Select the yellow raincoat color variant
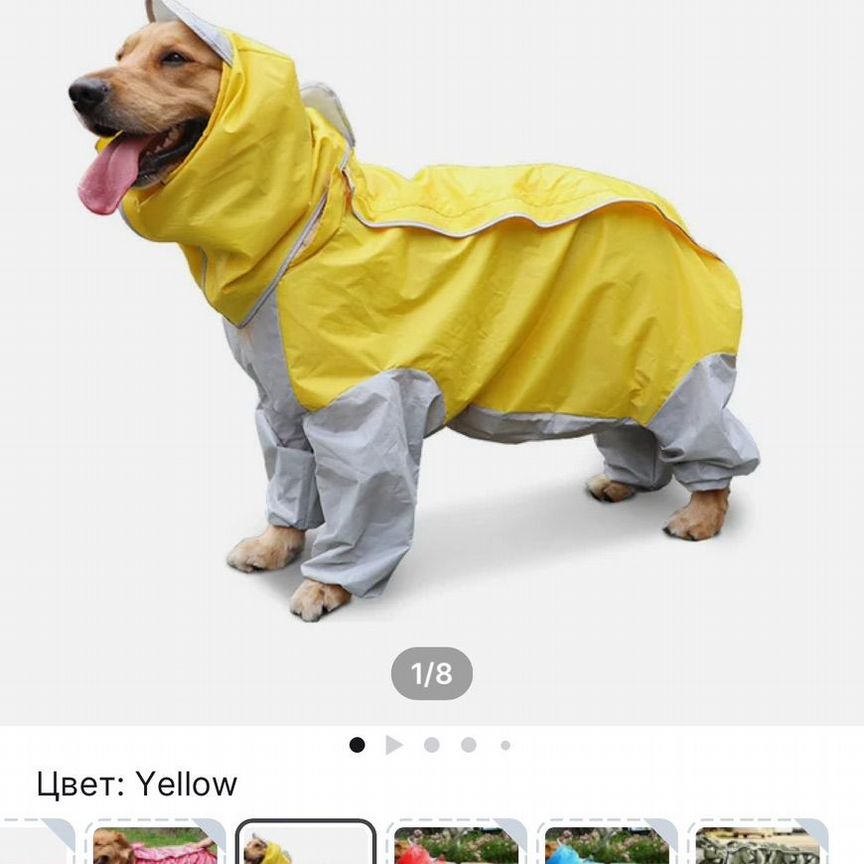 [305, 843]
